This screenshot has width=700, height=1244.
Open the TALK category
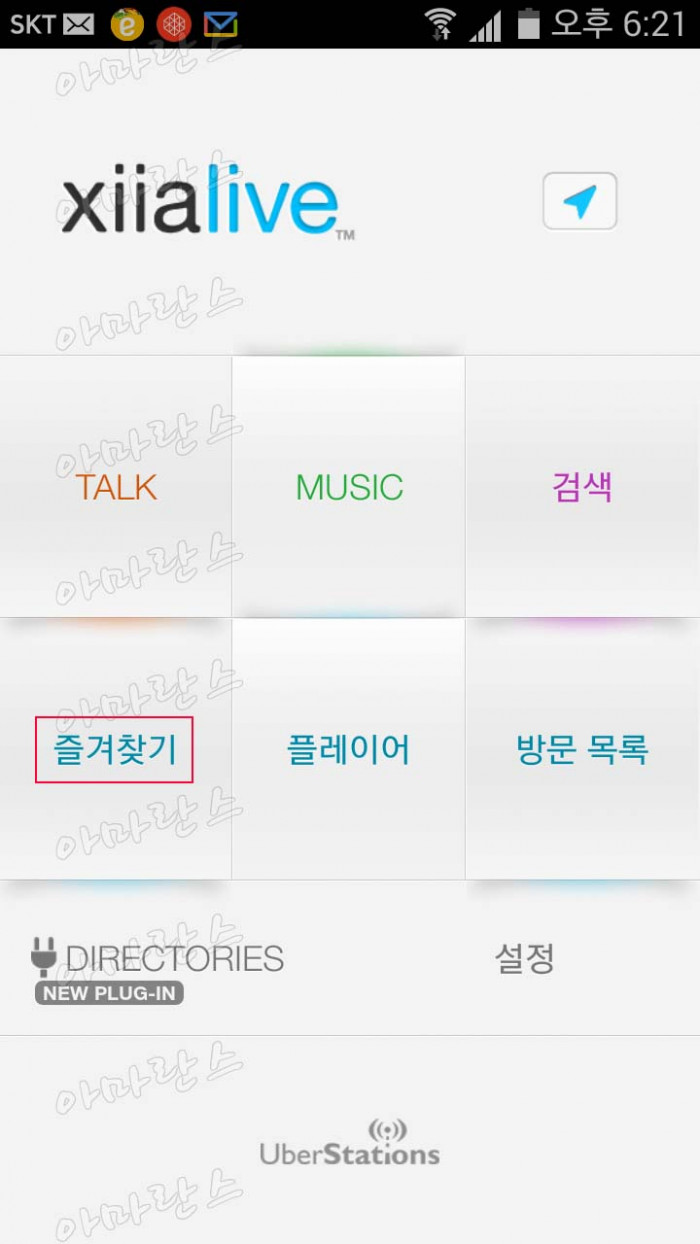(x=116, y=487)
